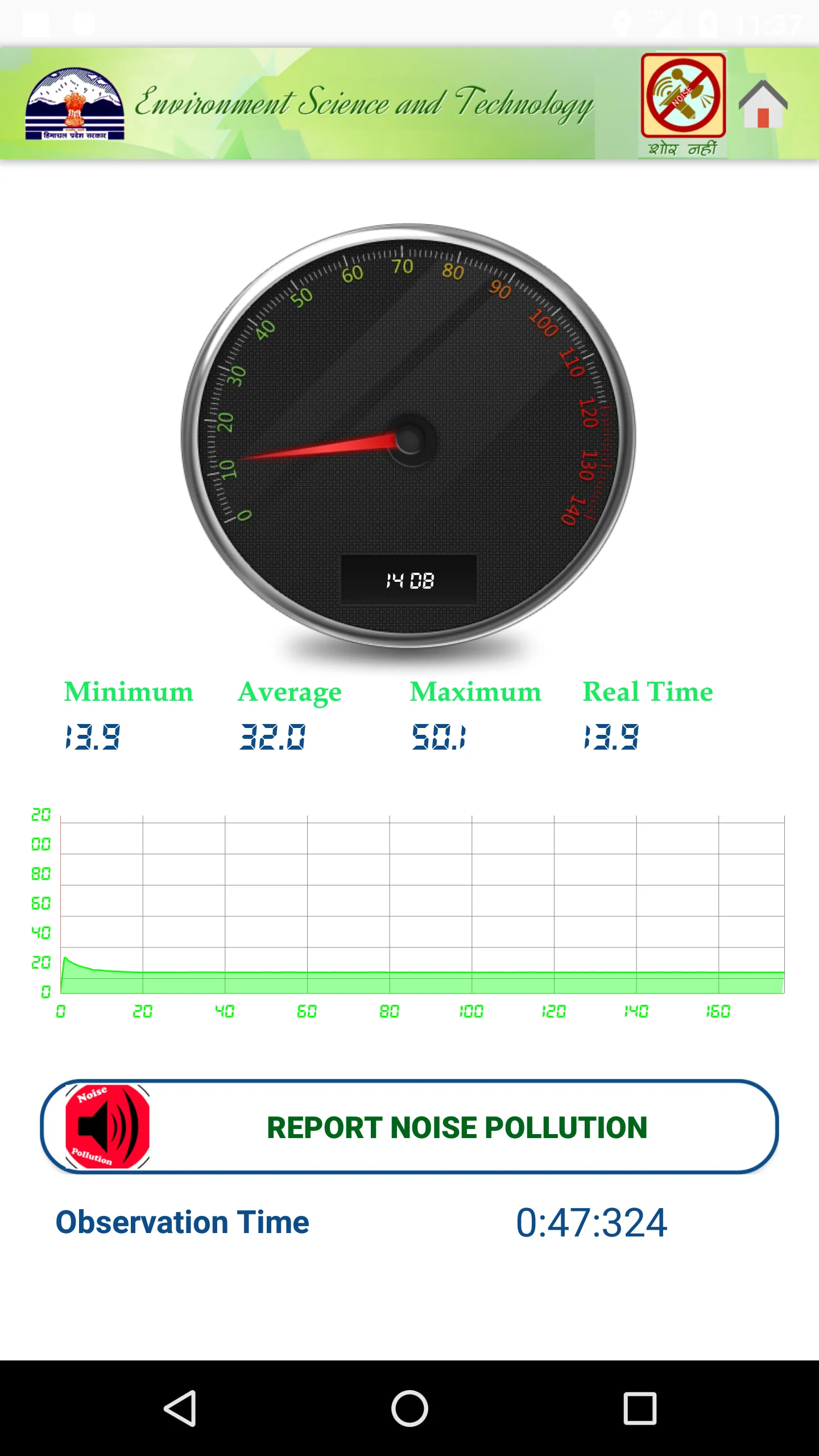This screenshot has height=1456, width=819.
Task: Navigate back with the system back button
Action: (x=180, y=1408)
